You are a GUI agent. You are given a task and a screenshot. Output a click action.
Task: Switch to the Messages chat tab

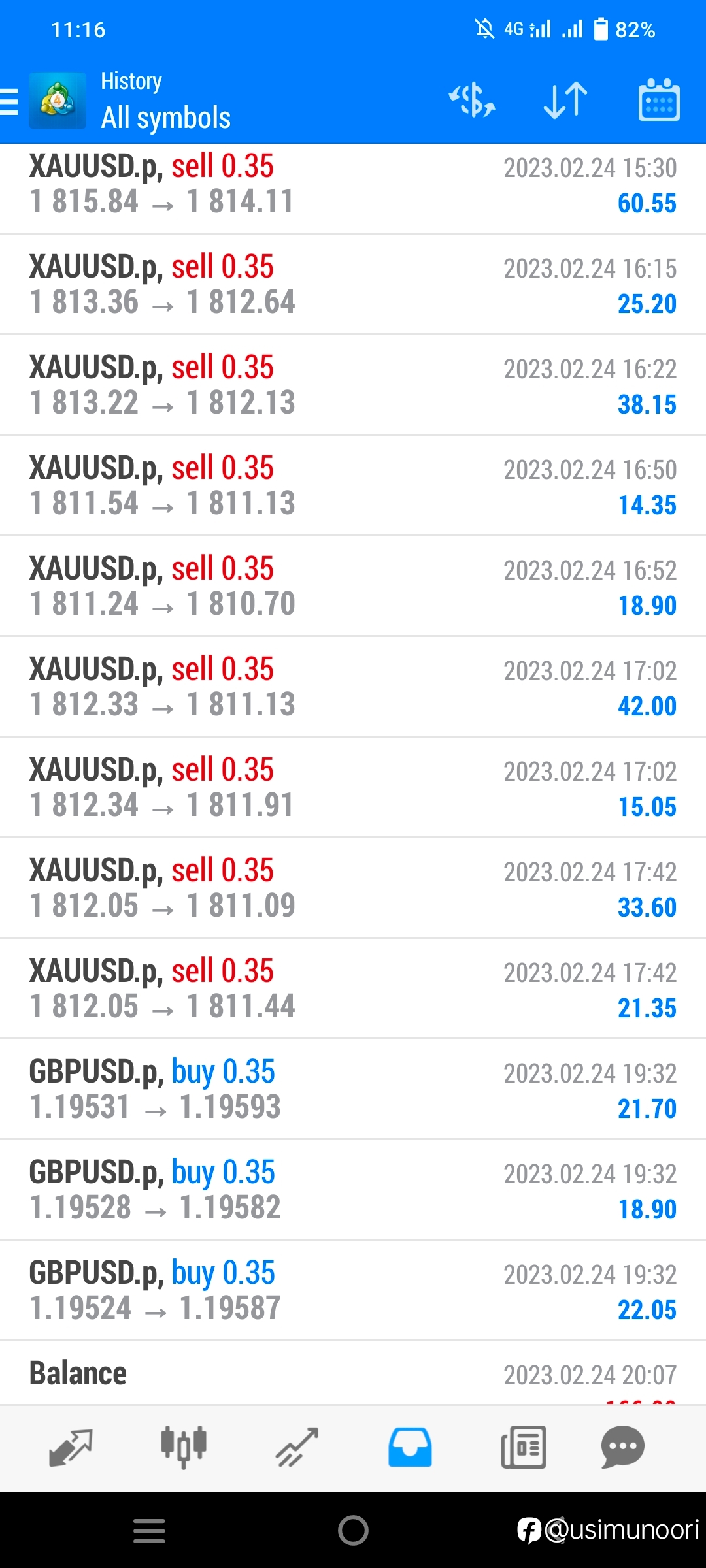(623, 1447)
